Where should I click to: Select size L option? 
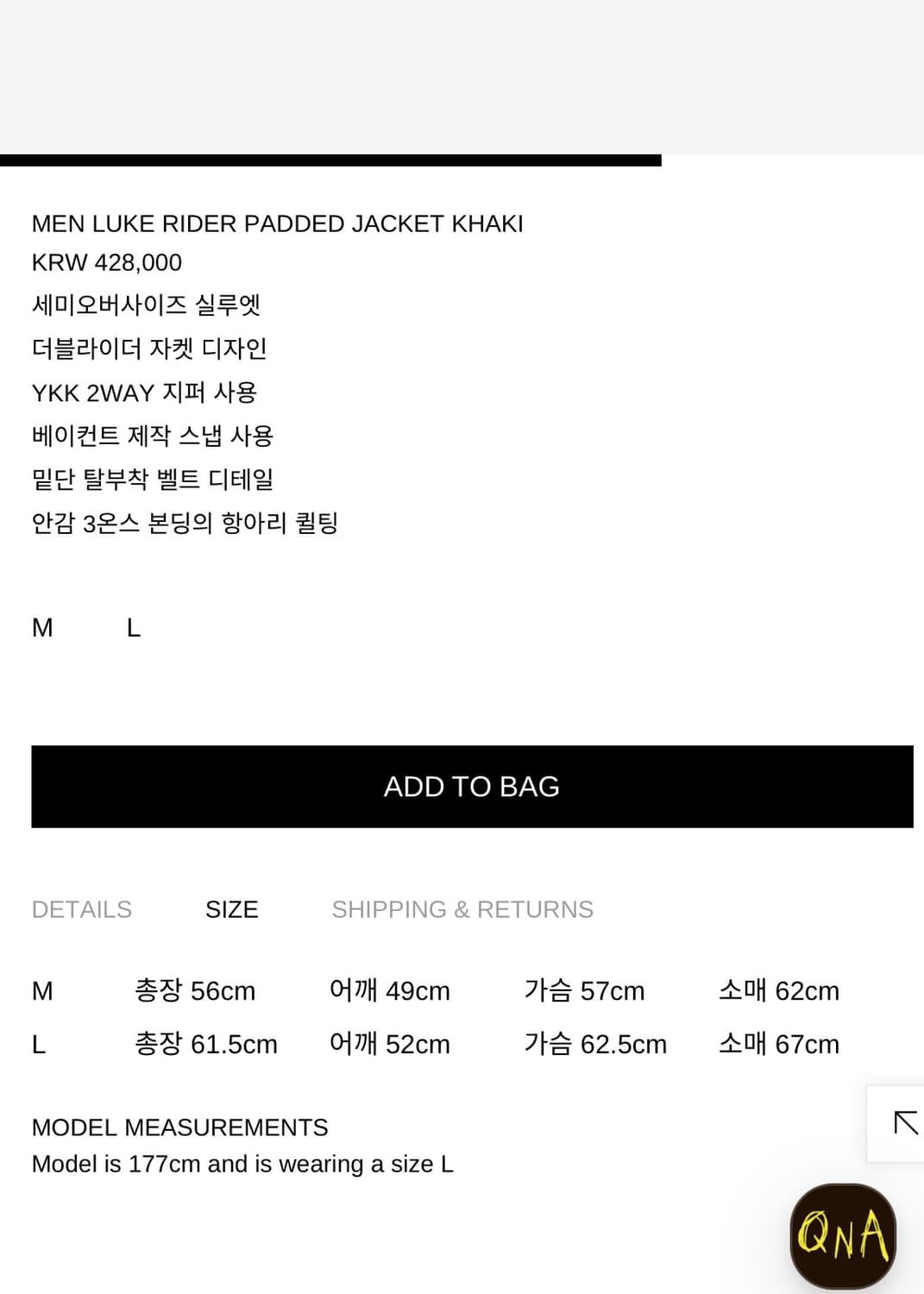(133, 628)
